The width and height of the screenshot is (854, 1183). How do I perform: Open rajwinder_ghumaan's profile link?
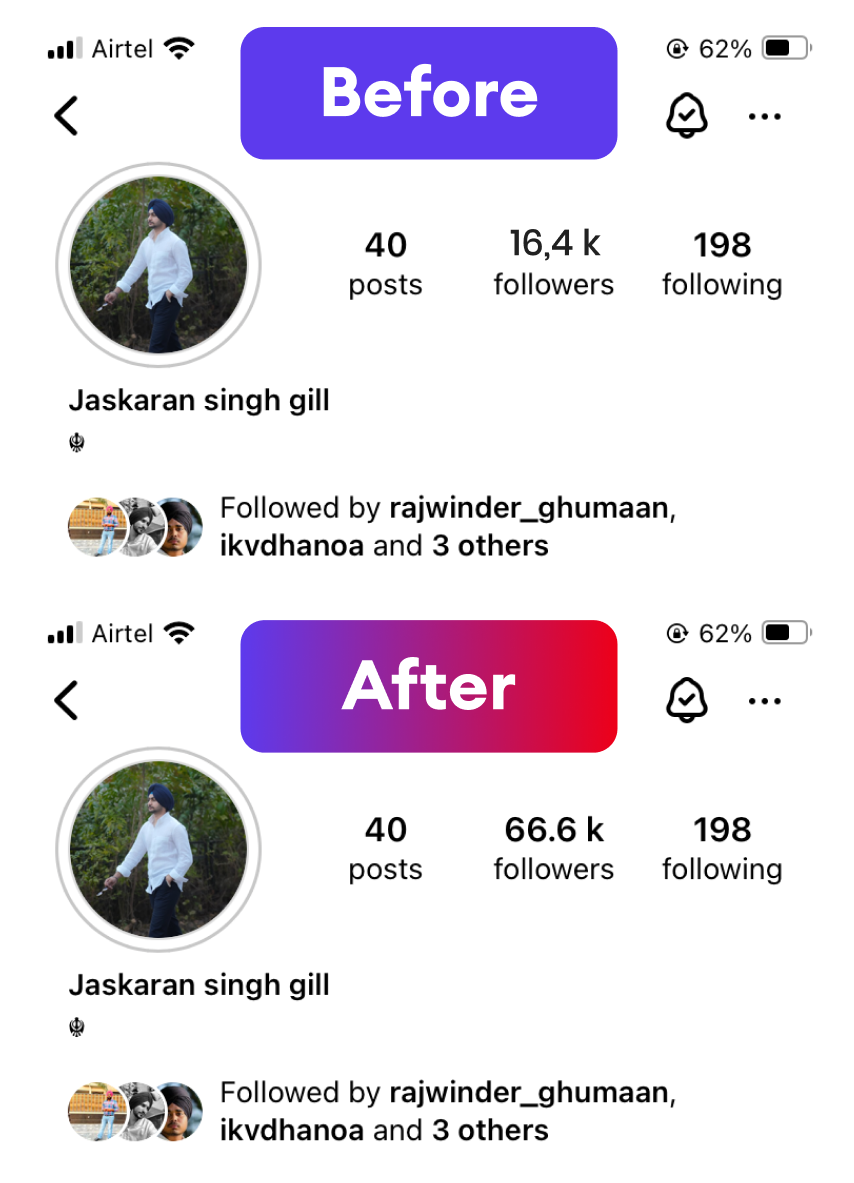tap(526, 508)
